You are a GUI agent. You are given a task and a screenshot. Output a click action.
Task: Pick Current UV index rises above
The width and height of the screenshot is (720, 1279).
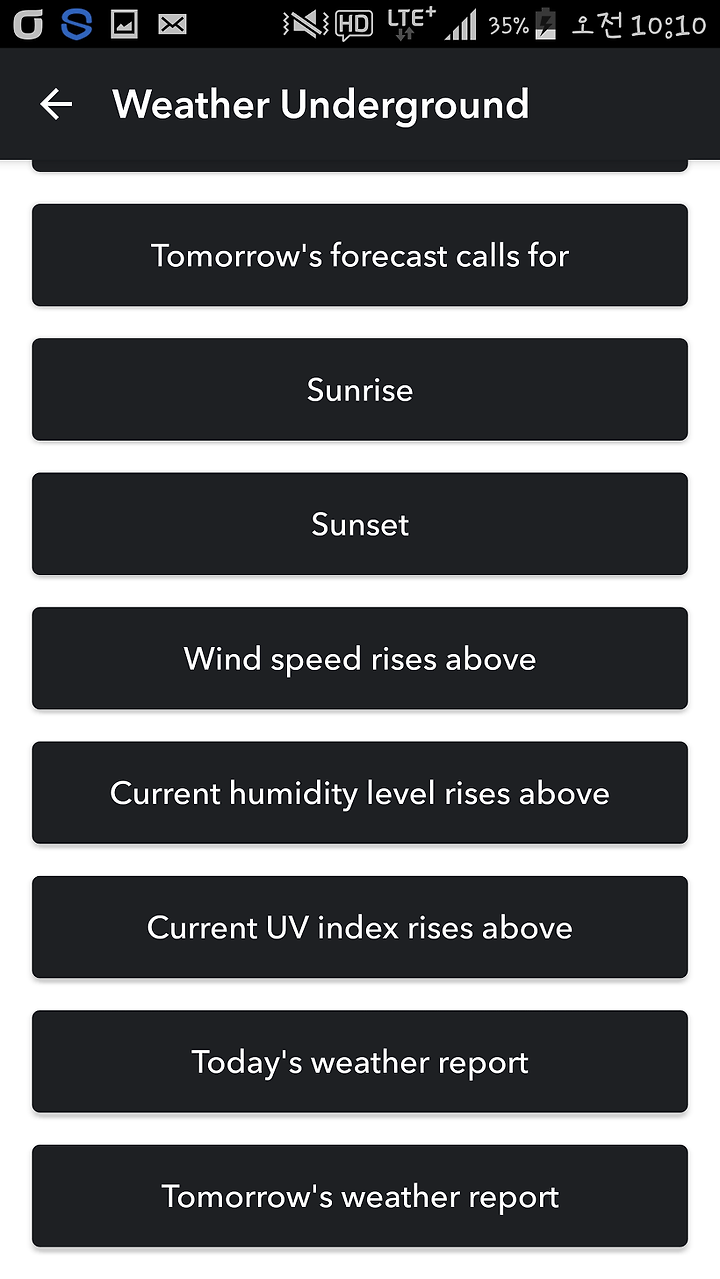(360, 927)
